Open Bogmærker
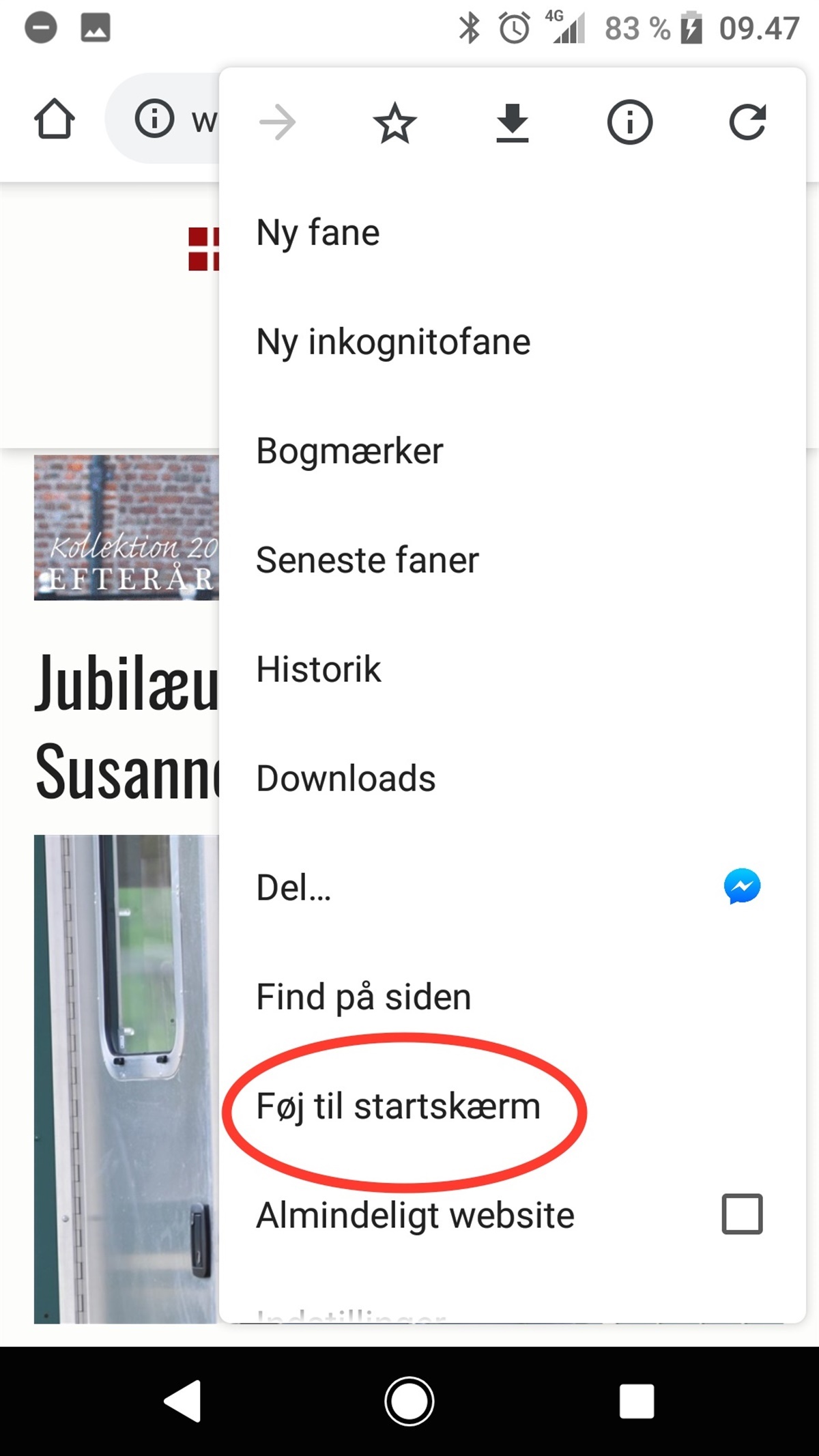819x1456 pixels. pos(349,451)
